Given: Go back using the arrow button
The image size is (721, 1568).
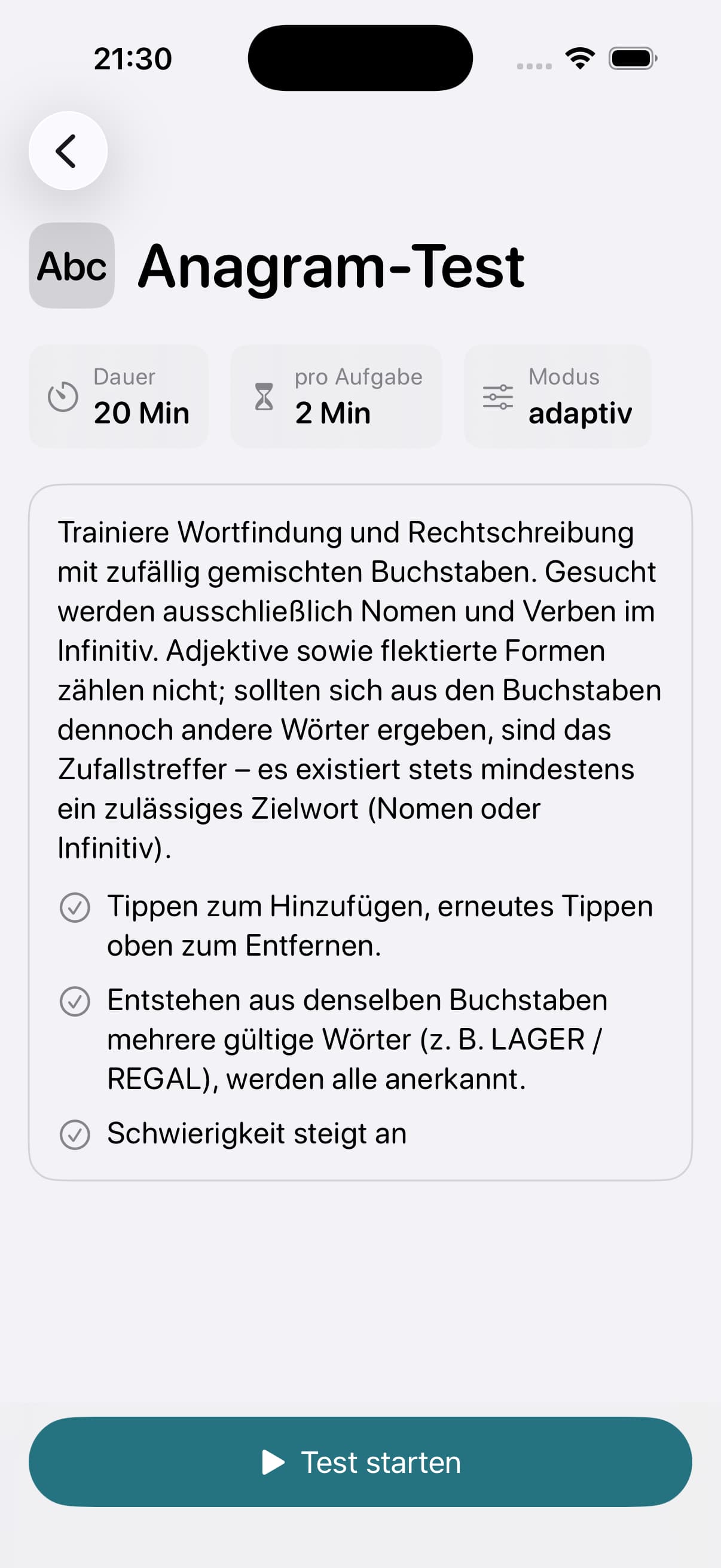Looking at the screenshot, I should coord(68,151).
